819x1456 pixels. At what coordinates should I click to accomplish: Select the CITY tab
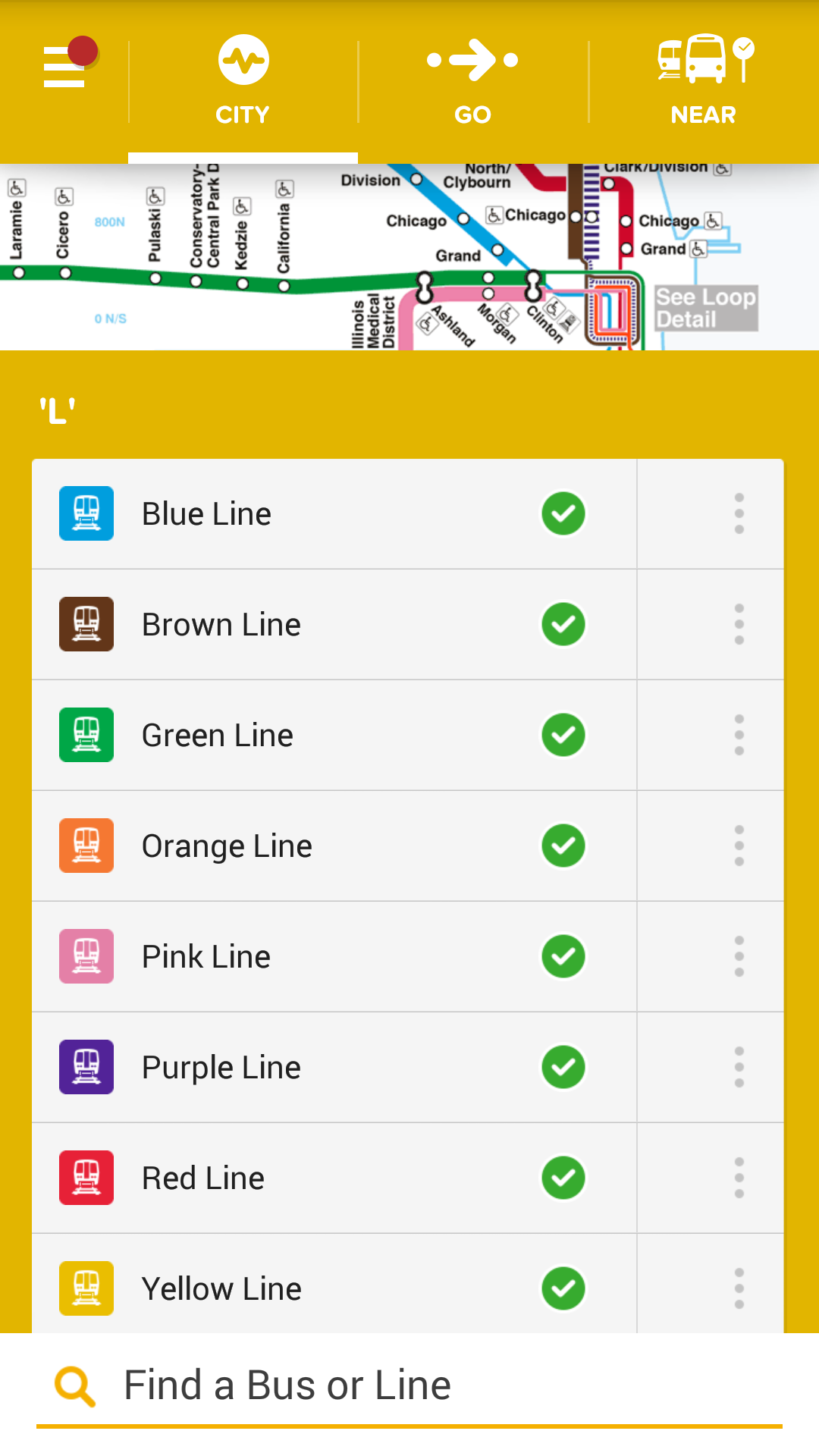[243, 82]
